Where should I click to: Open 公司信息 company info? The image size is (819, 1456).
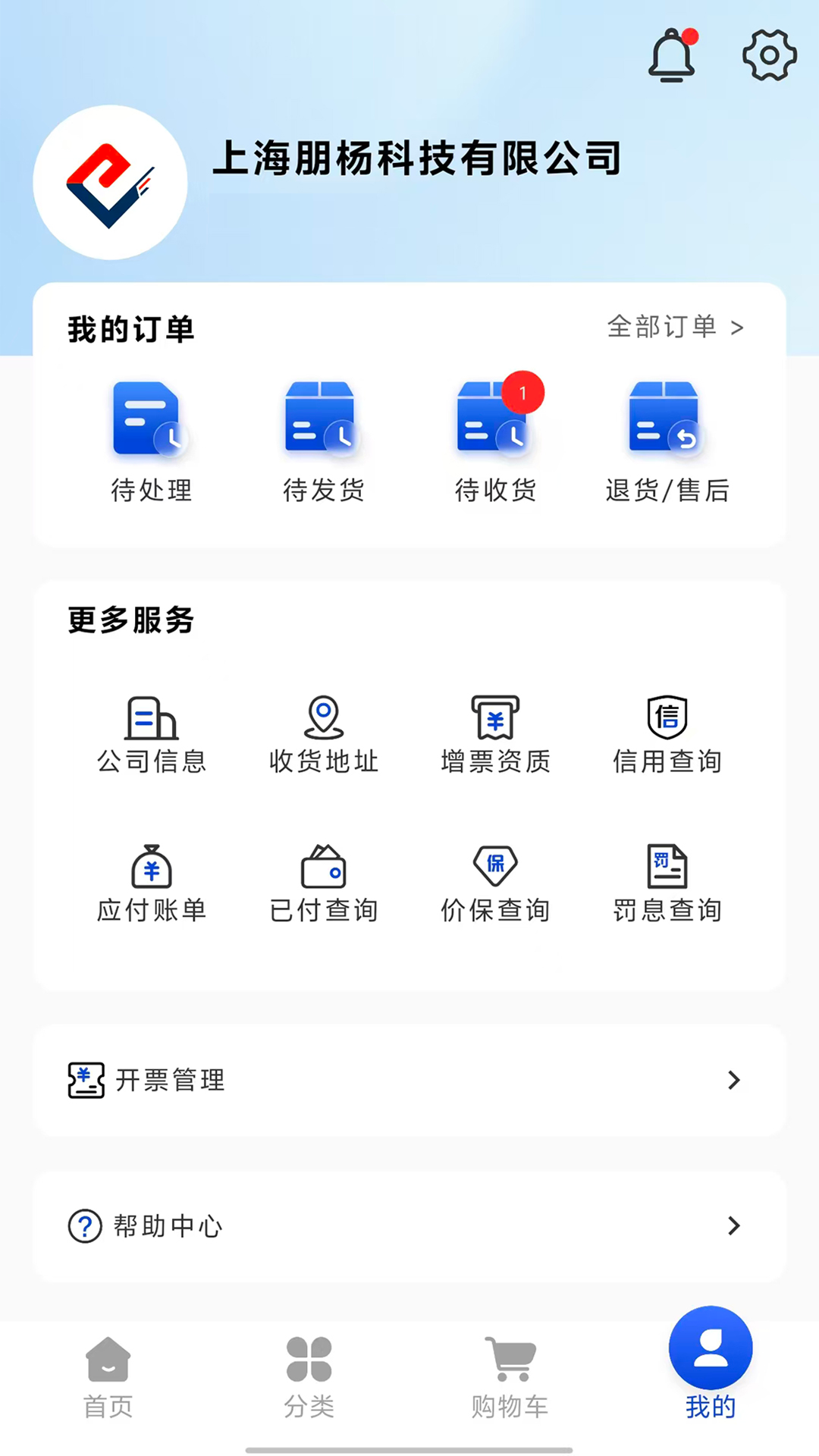point(151,735)
